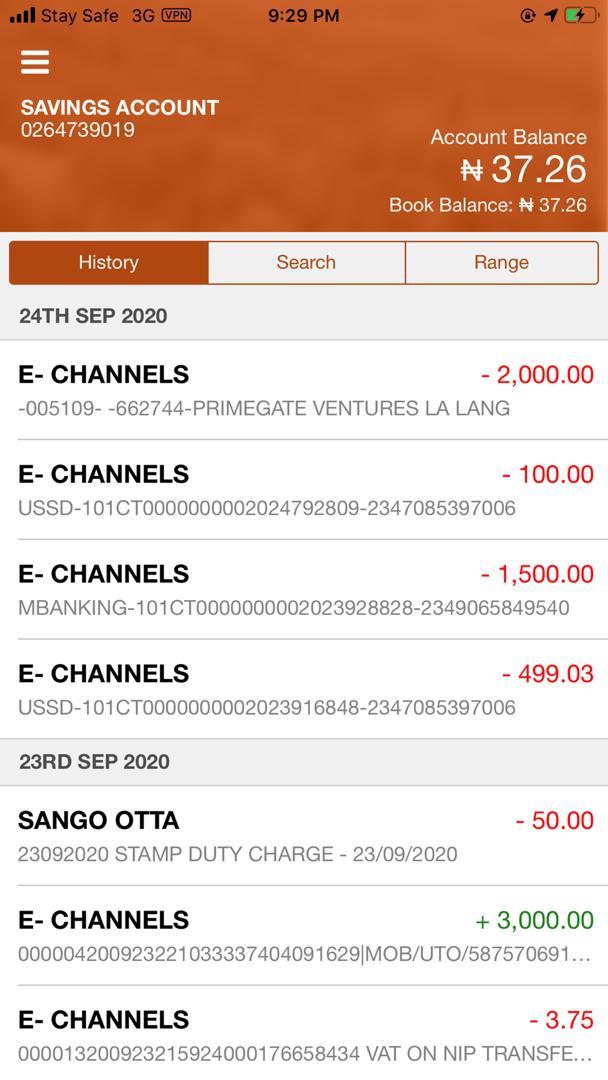Open the 3.75 VAT on NIP transfer
Screen dimensions: 608x1080
click(x=304, y=1033)
